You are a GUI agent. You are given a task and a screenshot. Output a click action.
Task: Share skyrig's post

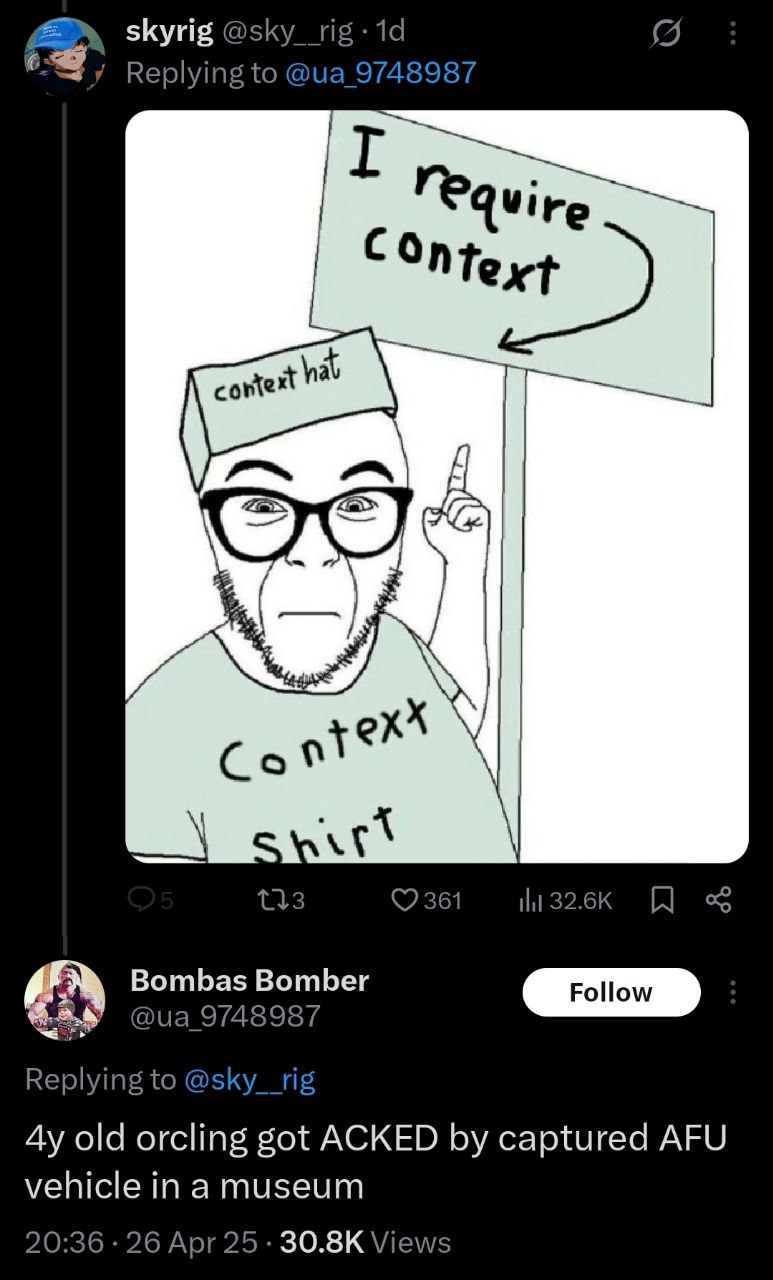point(719,901)
